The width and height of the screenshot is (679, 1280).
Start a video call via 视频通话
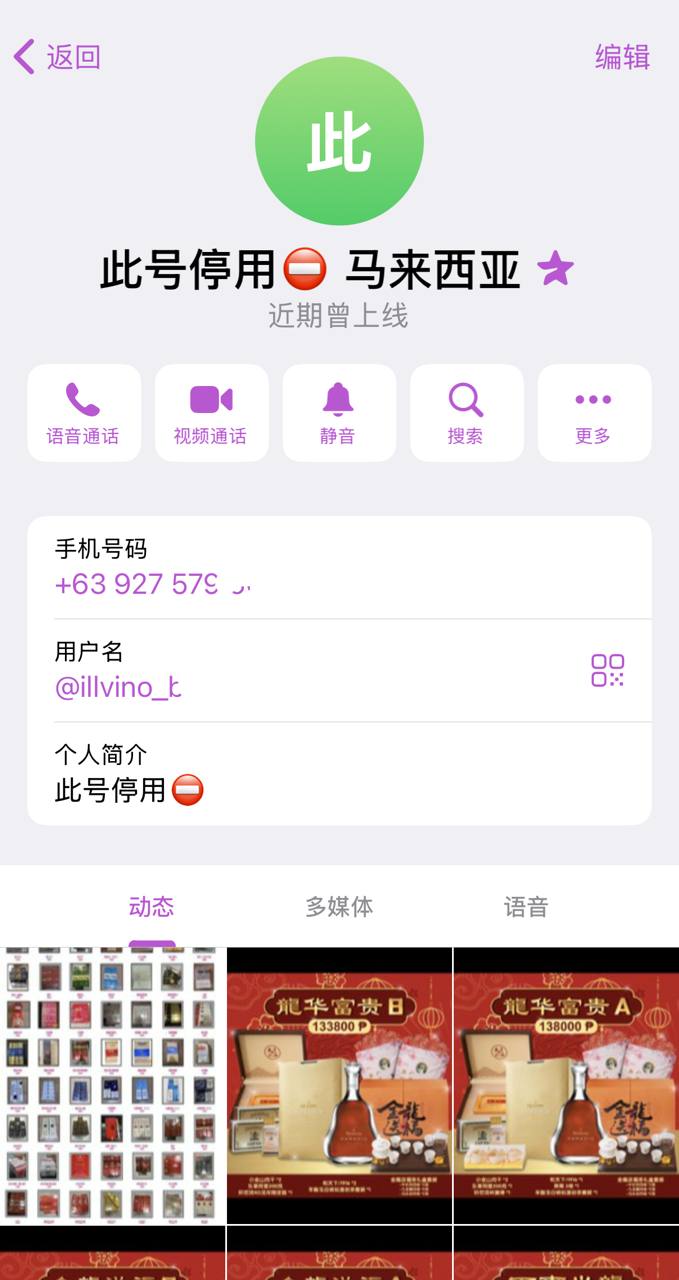click(x=211, y=413)
